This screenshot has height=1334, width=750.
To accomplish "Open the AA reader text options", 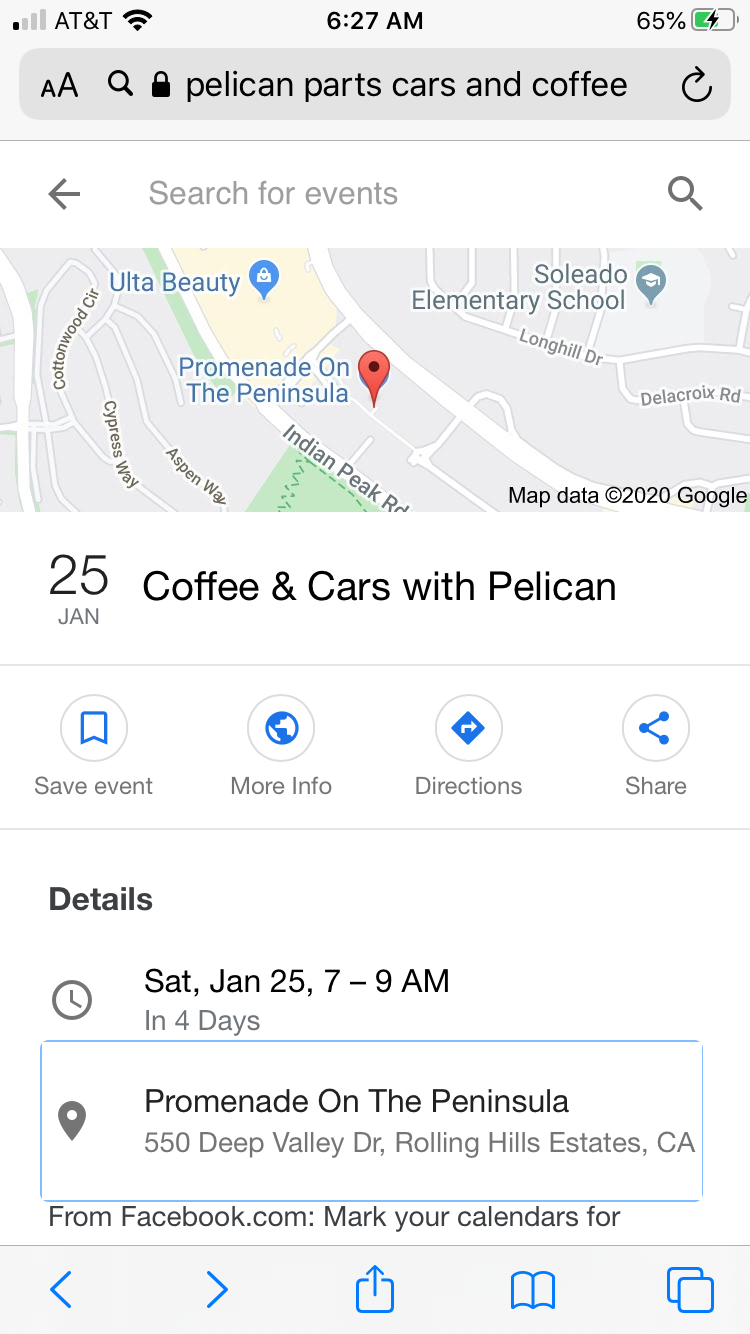I will [59, 86].
